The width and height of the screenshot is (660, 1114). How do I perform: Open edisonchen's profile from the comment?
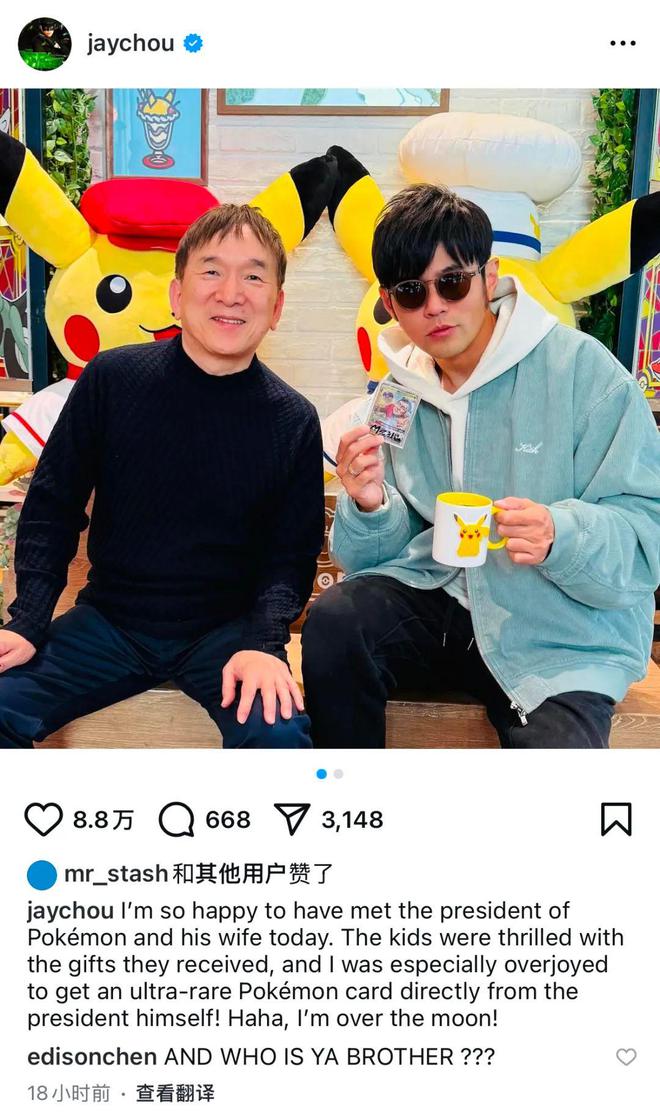(92, 1057)
